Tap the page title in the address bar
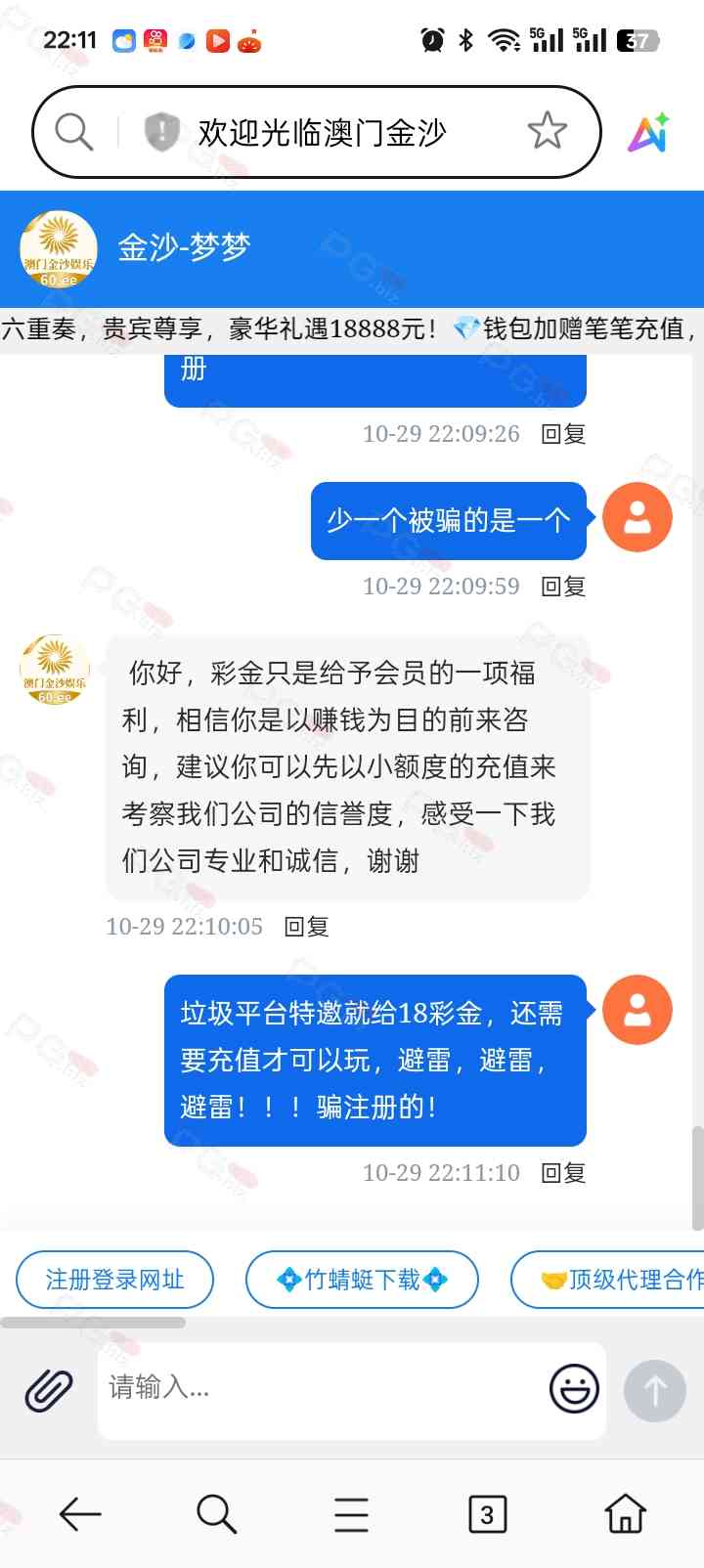 point(322,132)
